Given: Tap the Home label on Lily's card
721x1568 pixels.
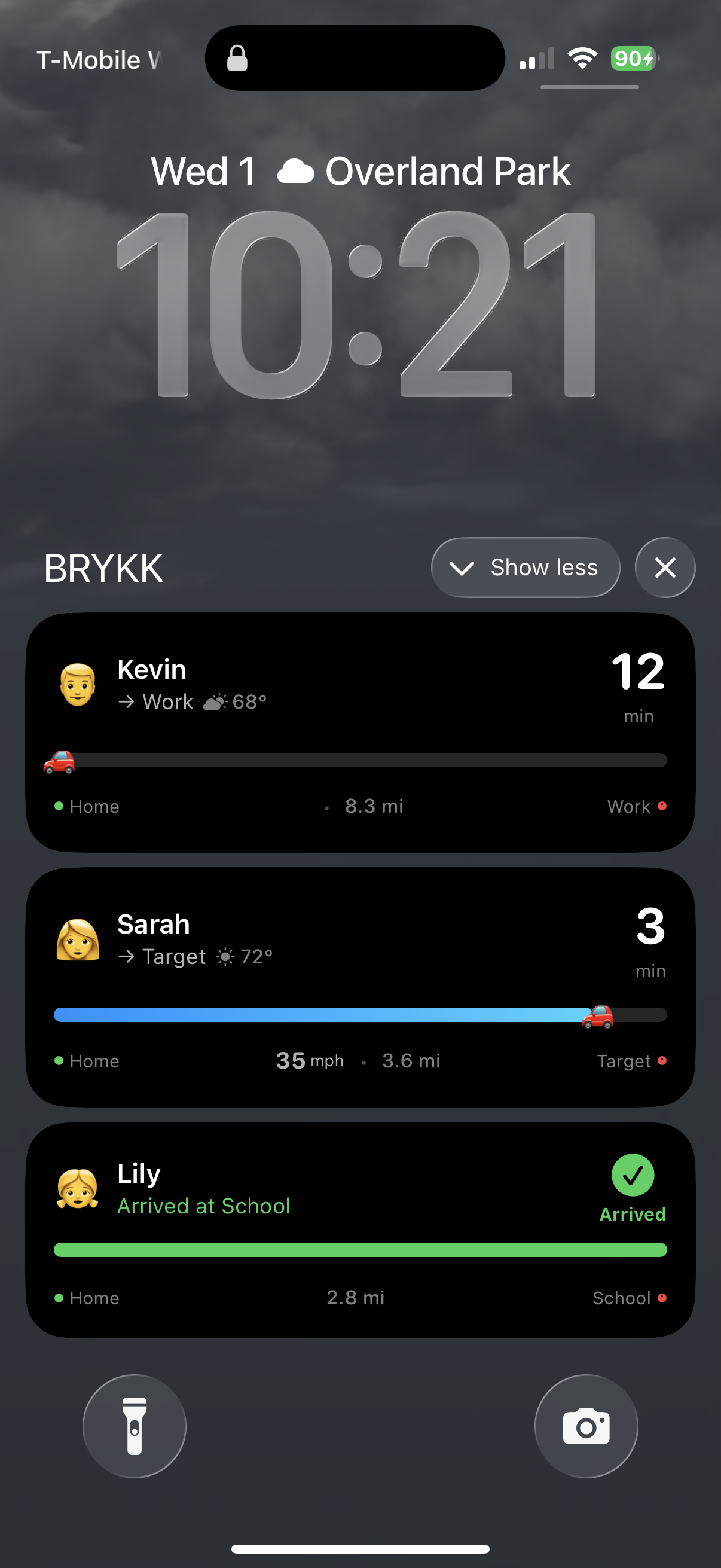Looking at the screenshot, I should click(94, 1297).
